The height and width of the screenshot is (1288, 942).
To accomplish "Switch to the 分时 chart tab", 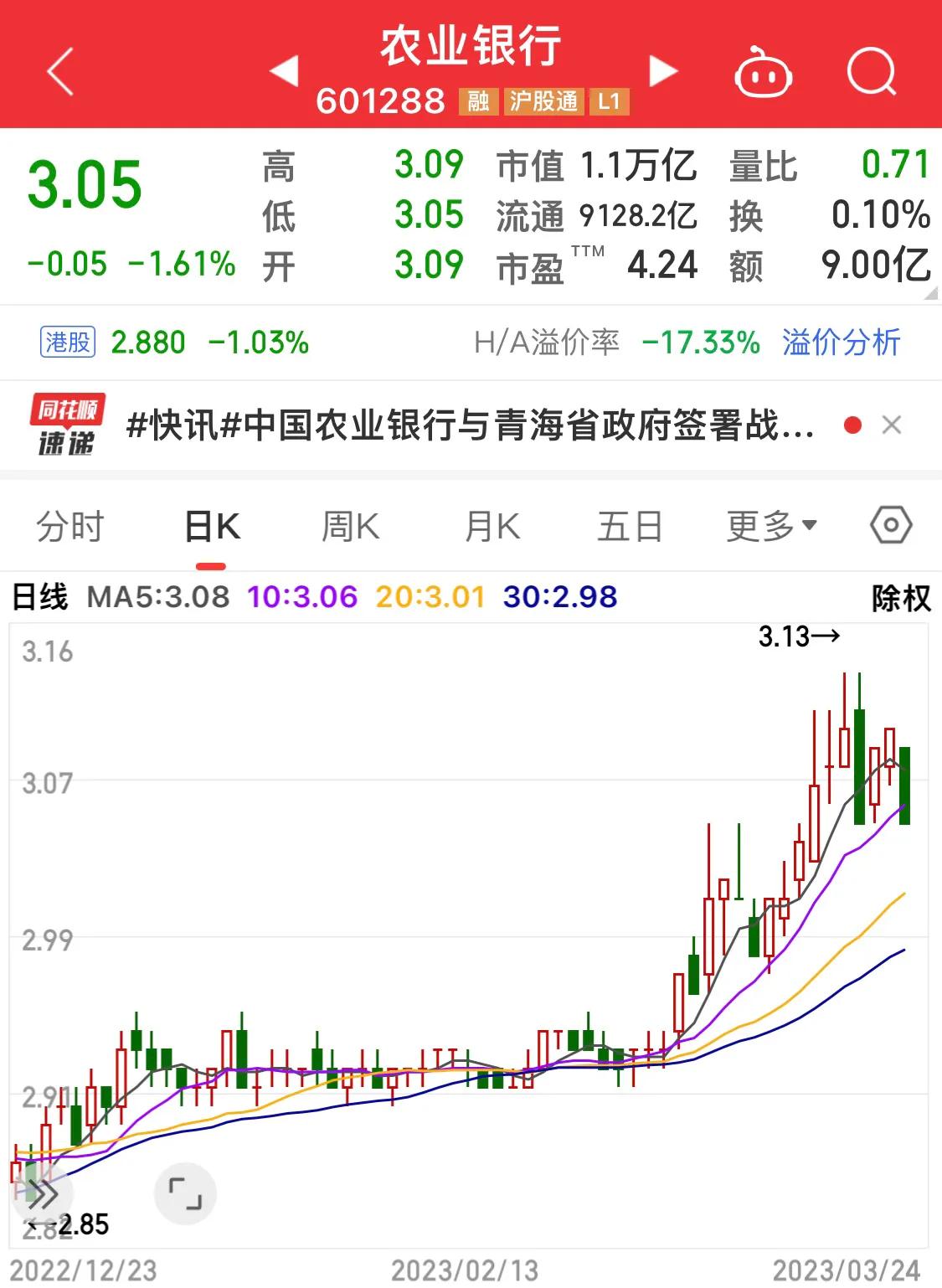I will [70, 526].
